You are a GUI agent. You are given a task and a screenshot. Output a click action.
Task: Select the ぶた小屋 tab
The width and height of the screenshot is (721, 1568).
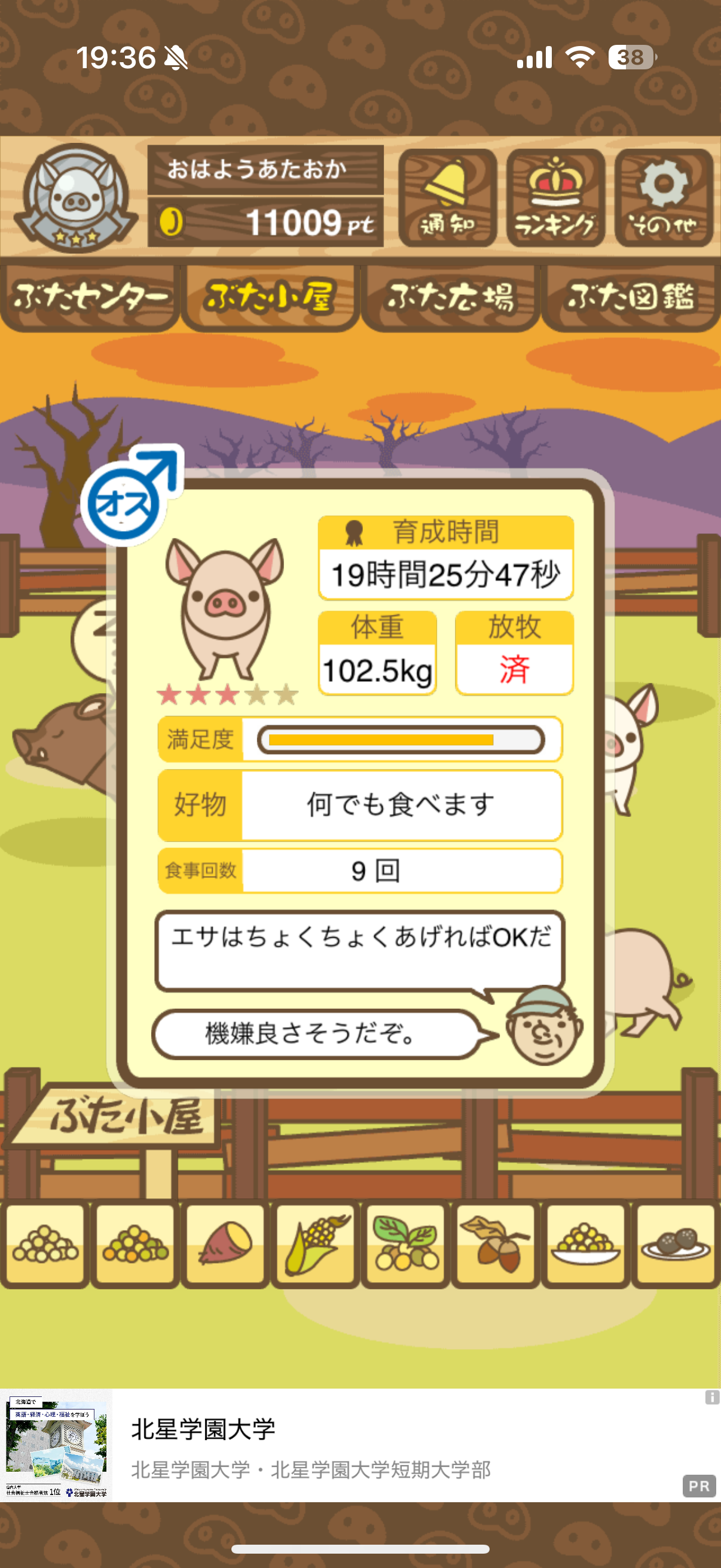(269, 297)
